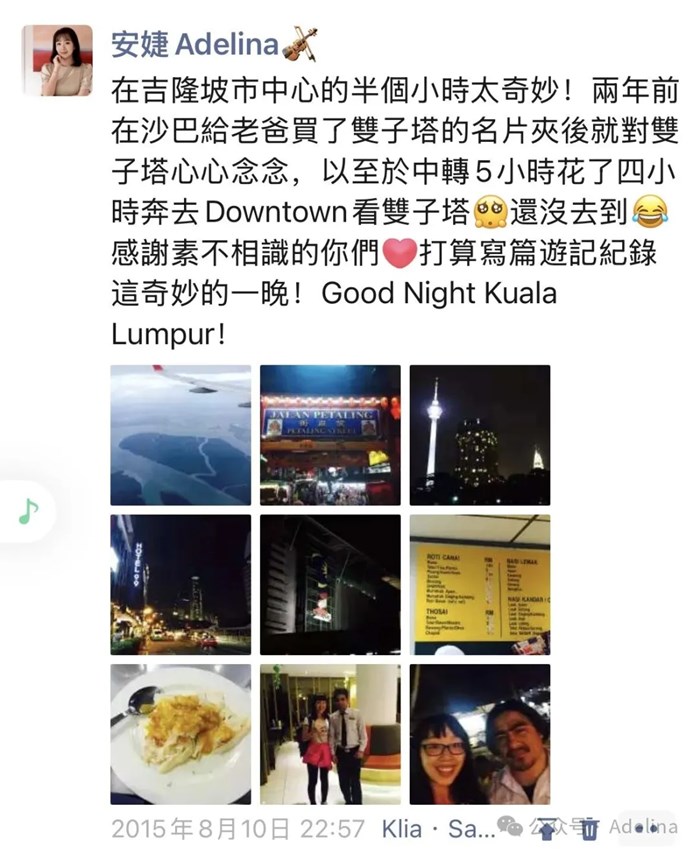View the airplane wing aerial photo
The height and width of the screenshot is (854, 700).
(x=181, y=435)
